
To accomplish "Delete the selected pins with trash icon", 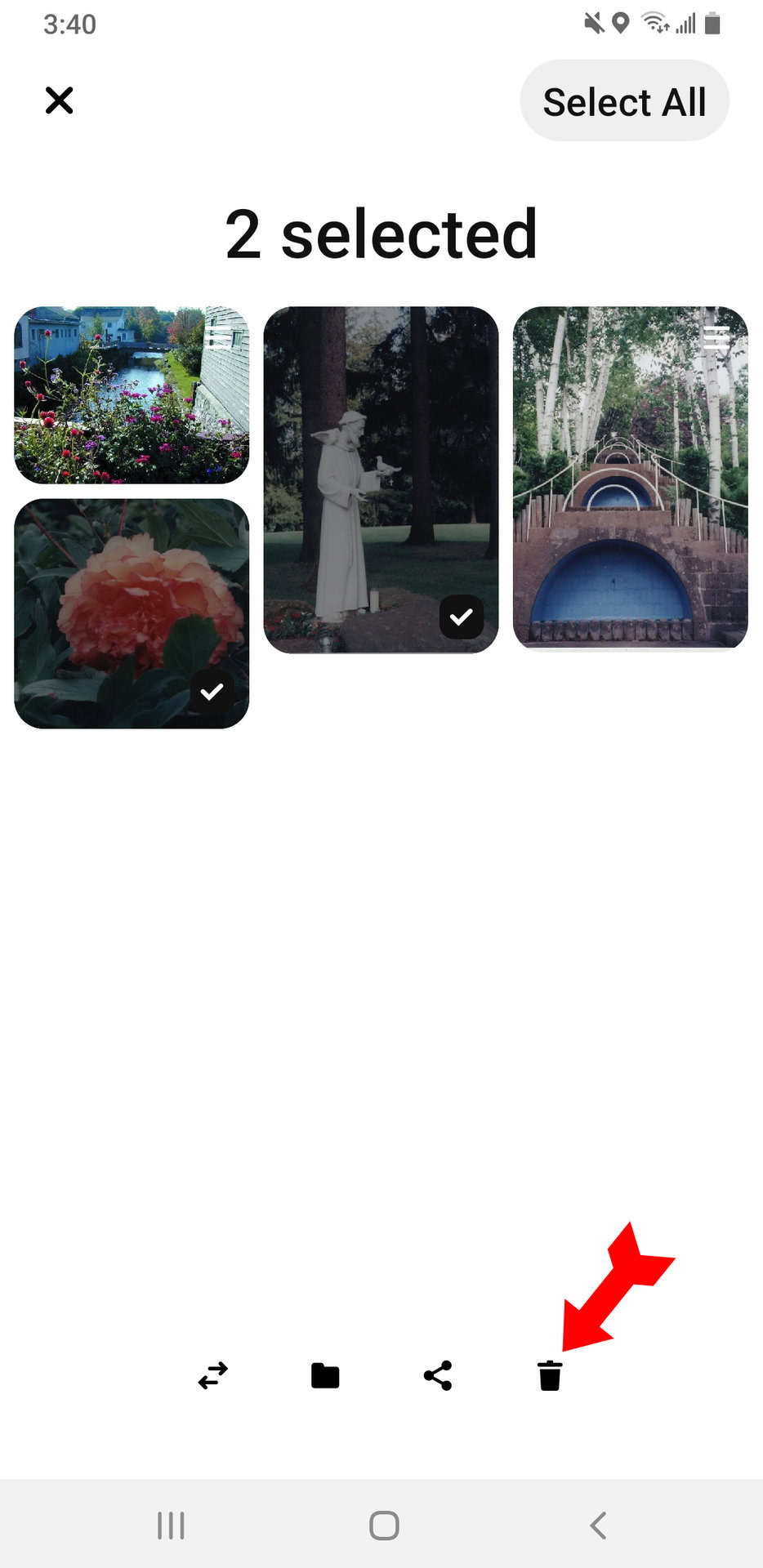I will [x=550, y=1376].
